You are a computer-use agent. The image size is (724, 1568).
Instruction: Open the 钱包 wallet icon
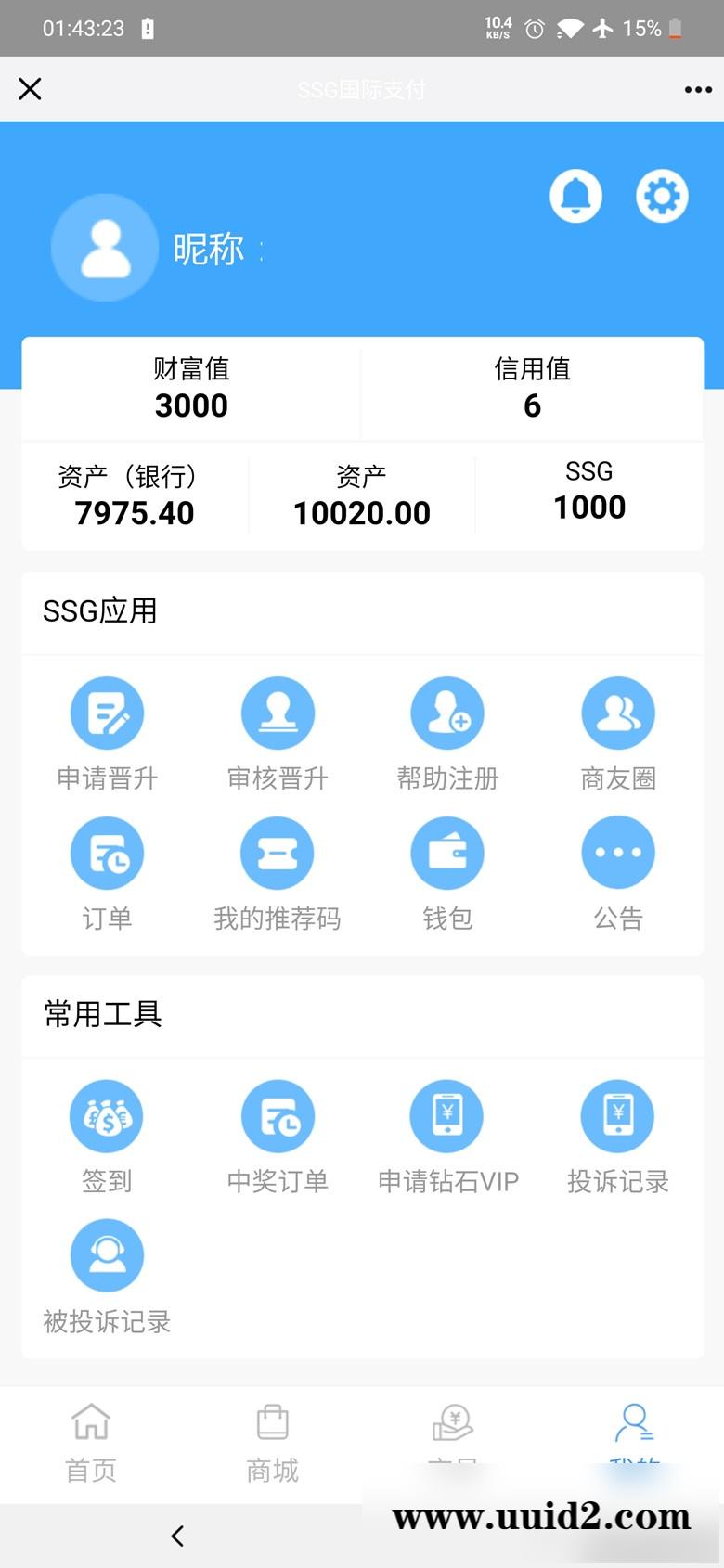coord(447,852)
